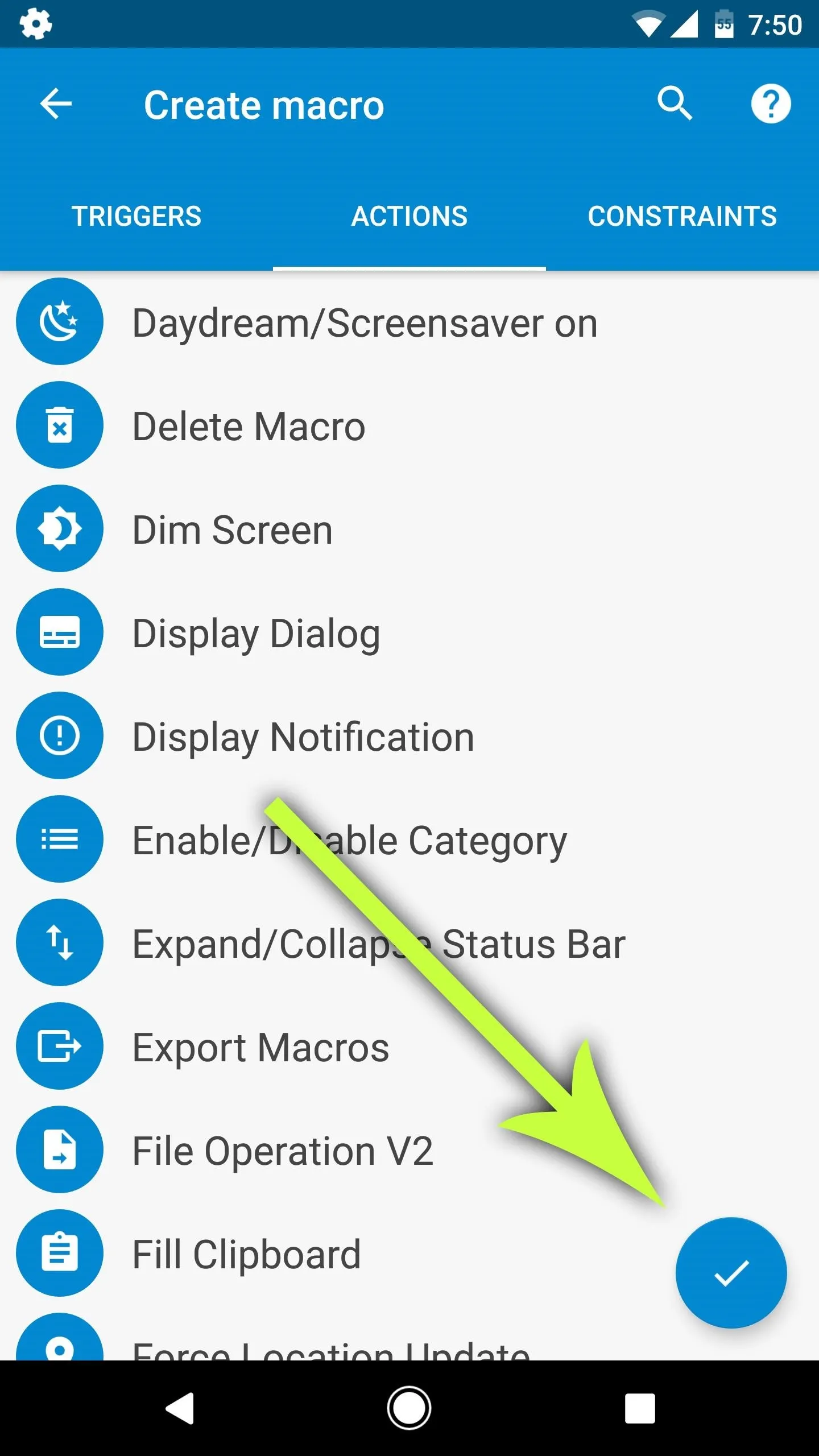The width and height of the screenshot is (819, 1456).
Task: Switch to the Triggers tab
Action: tap(136, 216)
